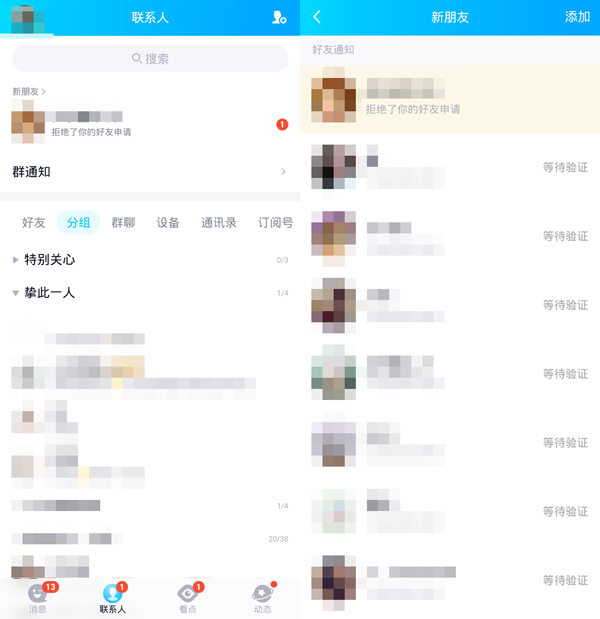
Task: Open the 新朋友 section
Action: [30, 91]
